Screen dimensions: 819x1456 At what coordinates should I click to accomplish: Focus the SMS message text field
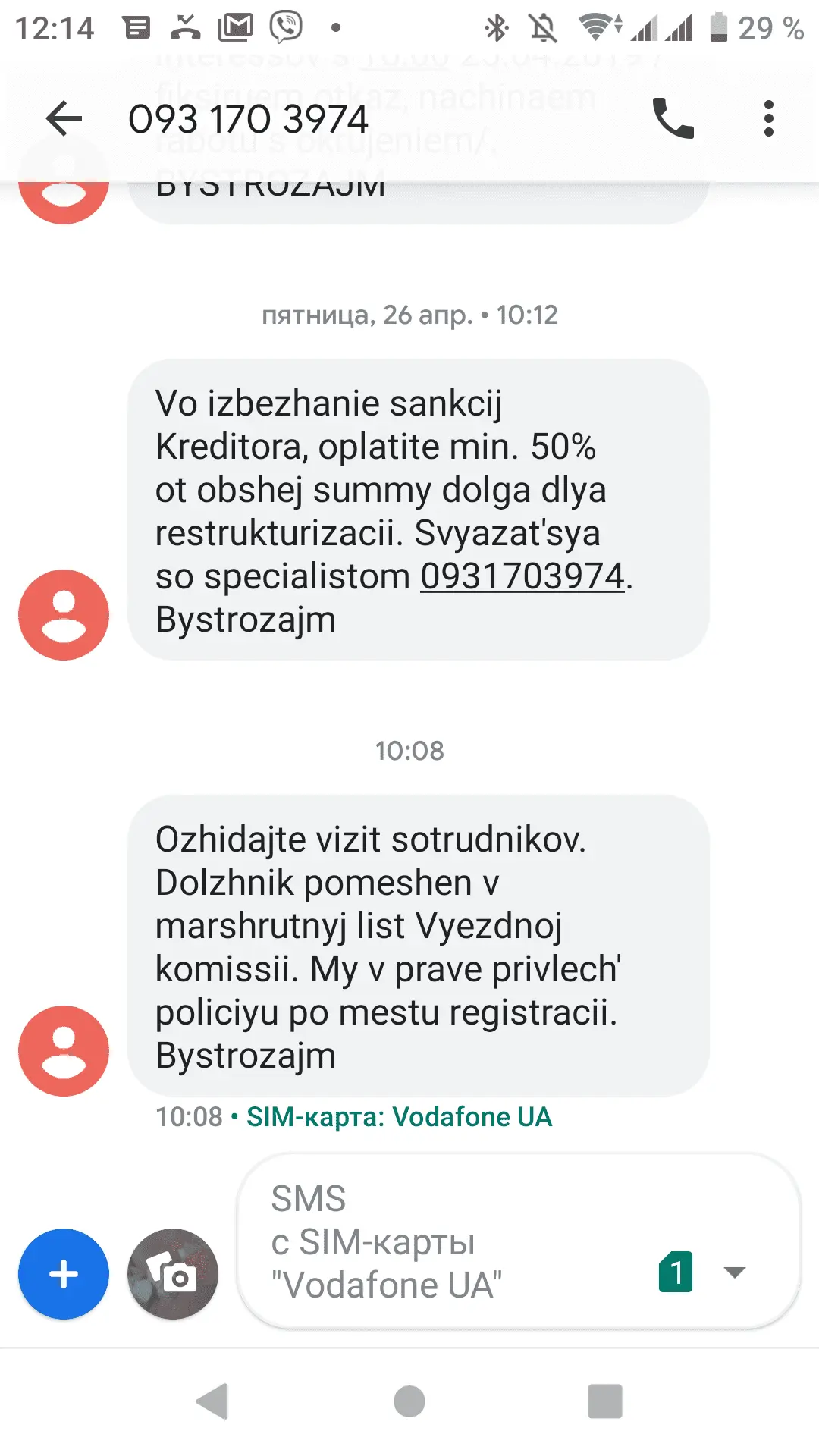(x=447, y=1242)
